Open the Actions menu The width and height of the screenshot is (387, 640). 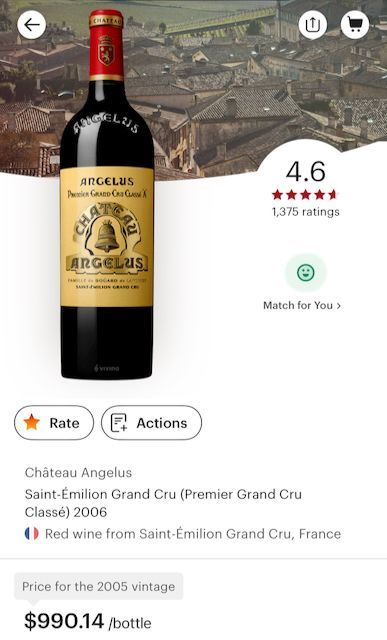coord(151,423)
